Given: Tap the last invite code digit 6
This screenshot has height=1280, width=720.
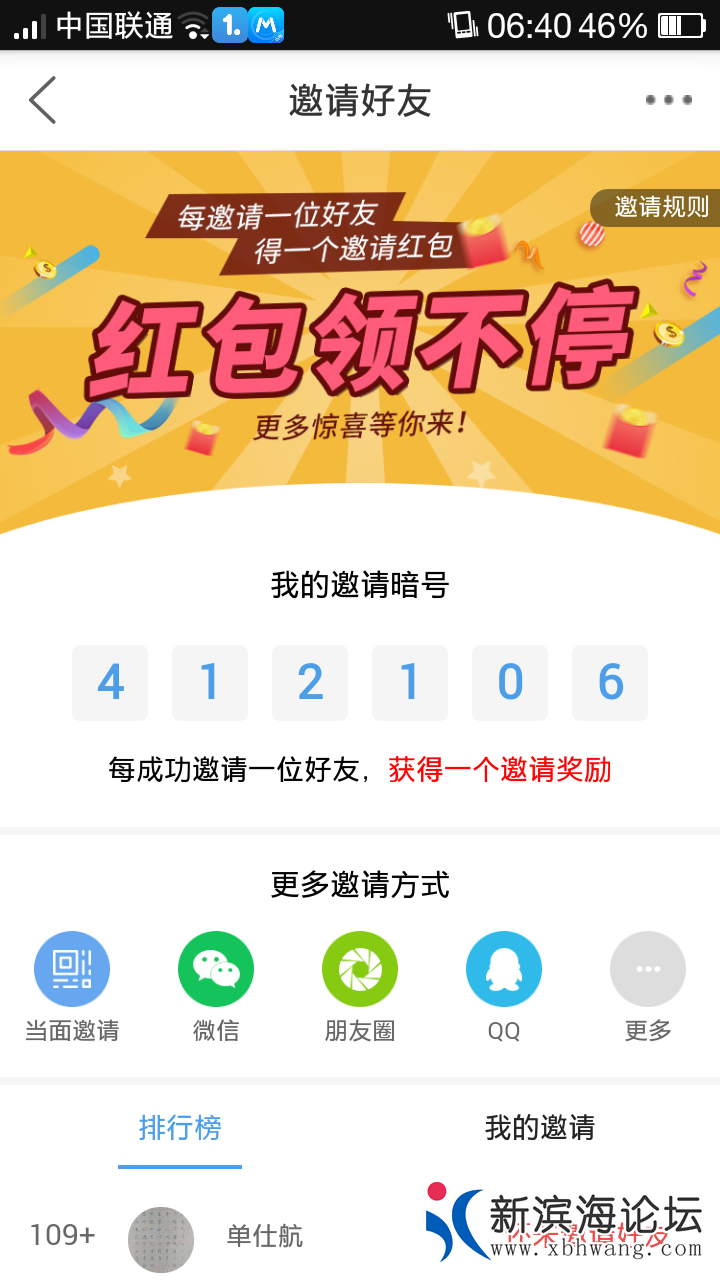Looking at the screenshot, I should pyautogui.click(x=610, y=683).
